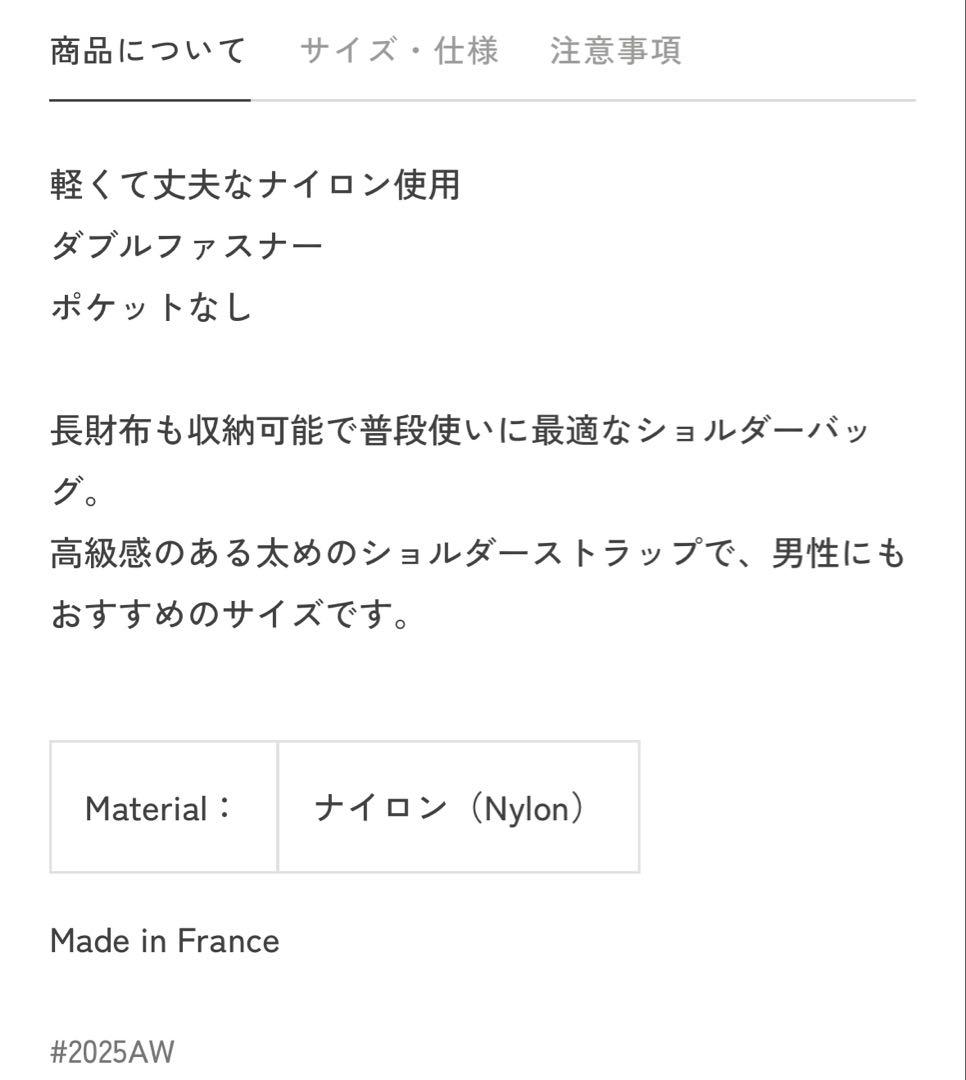This screenshot has width=966, height=1080.
Task: Select the Material label cell
Action: 163,807
